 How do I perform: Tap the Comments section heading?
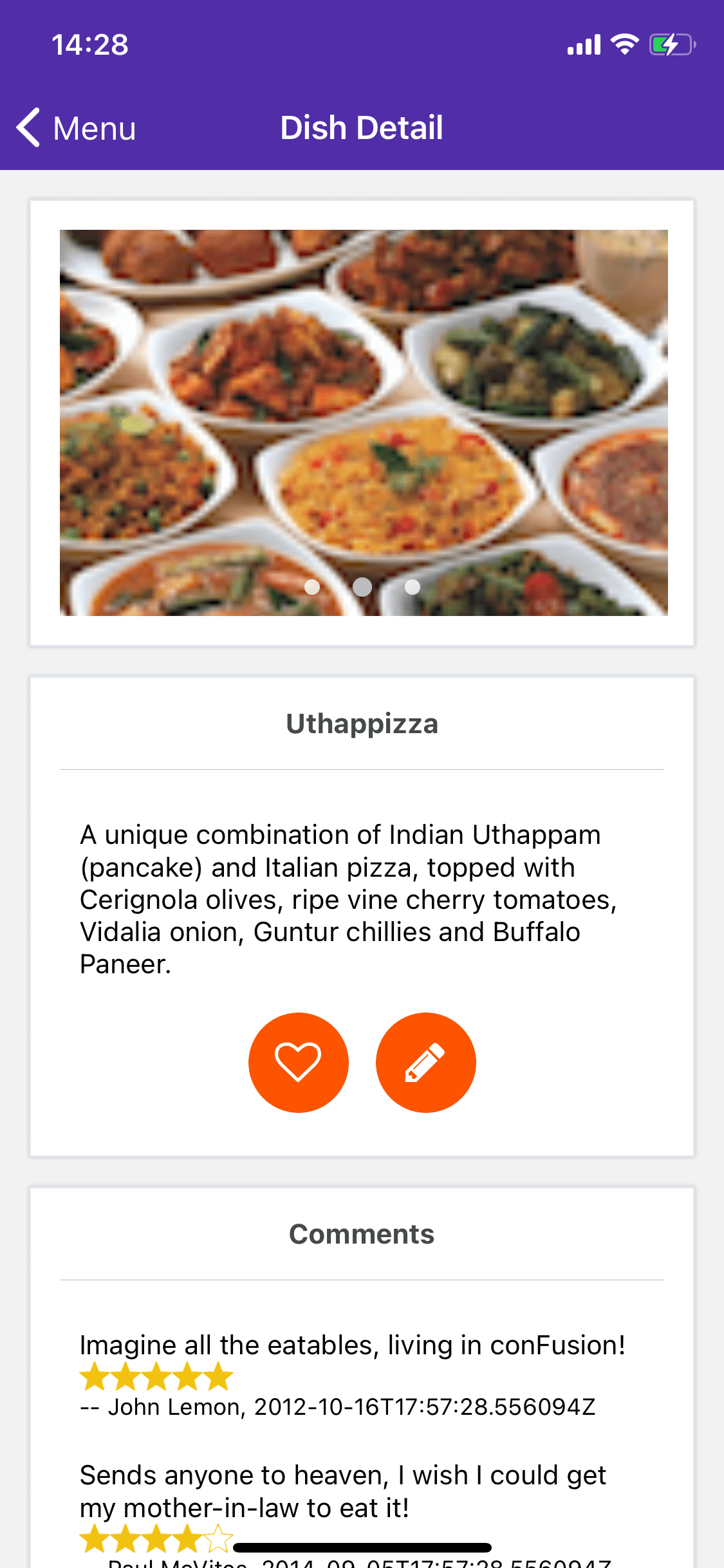click(x=362, y=1232)
